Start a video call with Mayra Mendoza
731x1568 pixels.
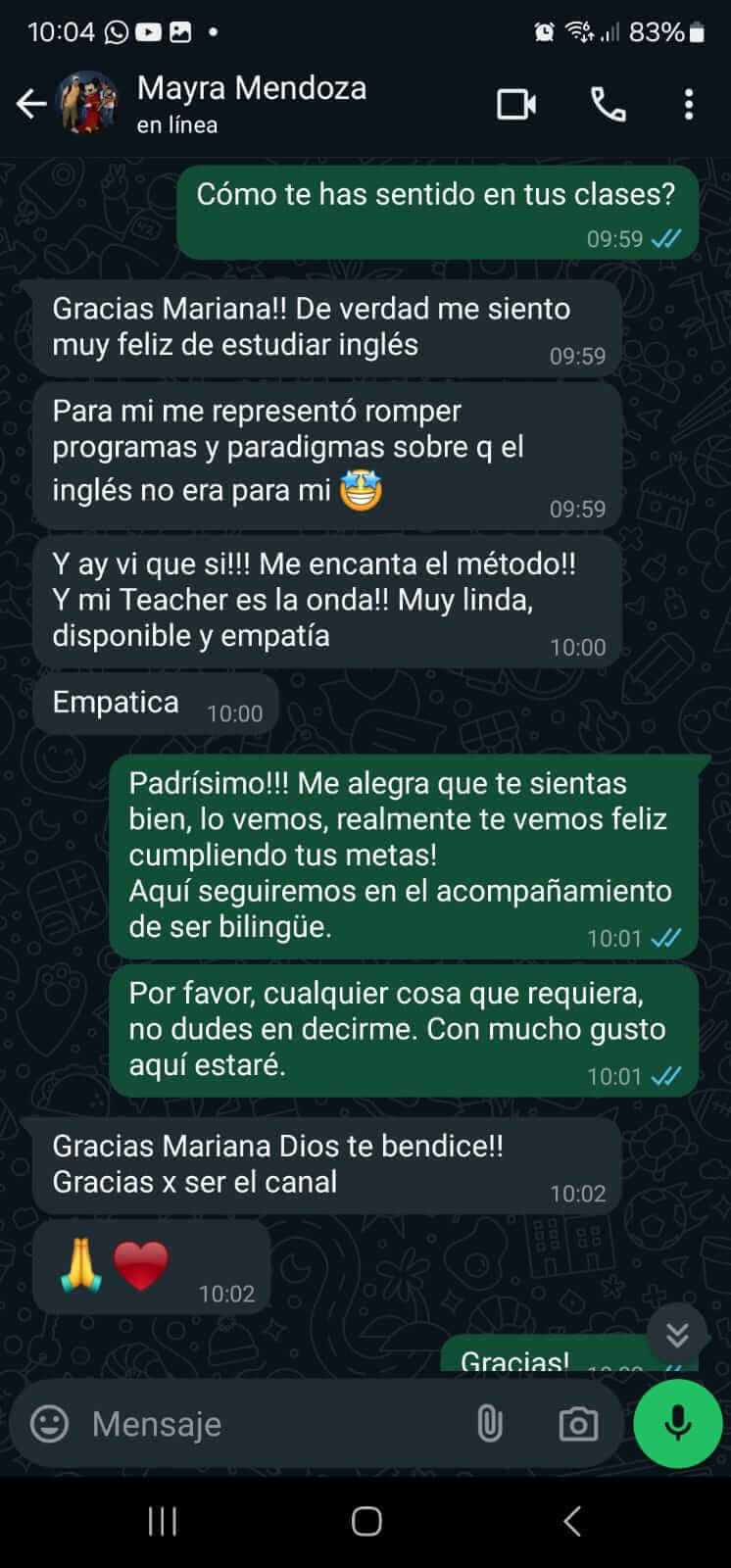point(517,104)
